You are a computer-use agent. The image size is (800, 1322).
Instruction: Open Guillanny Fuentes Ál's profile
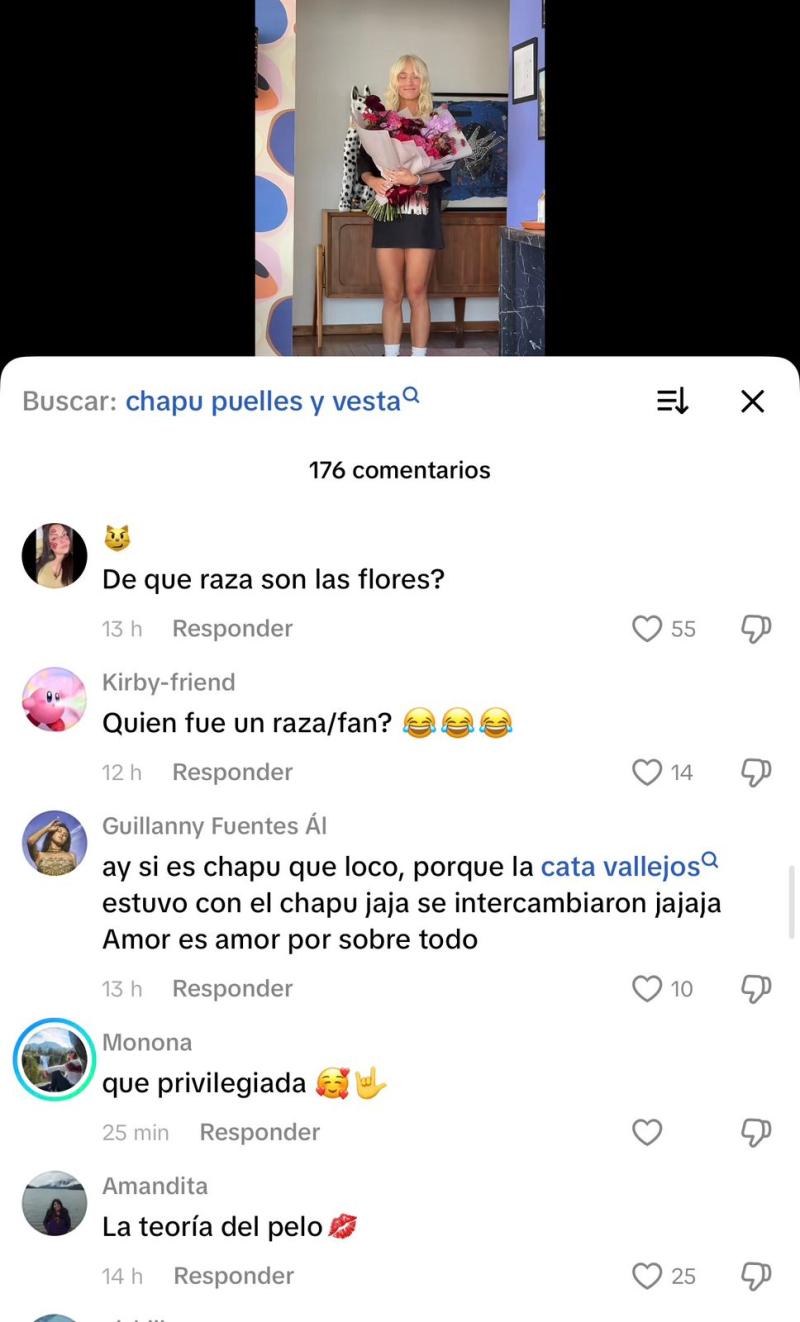pyautogui.click(x=55, y=843)
